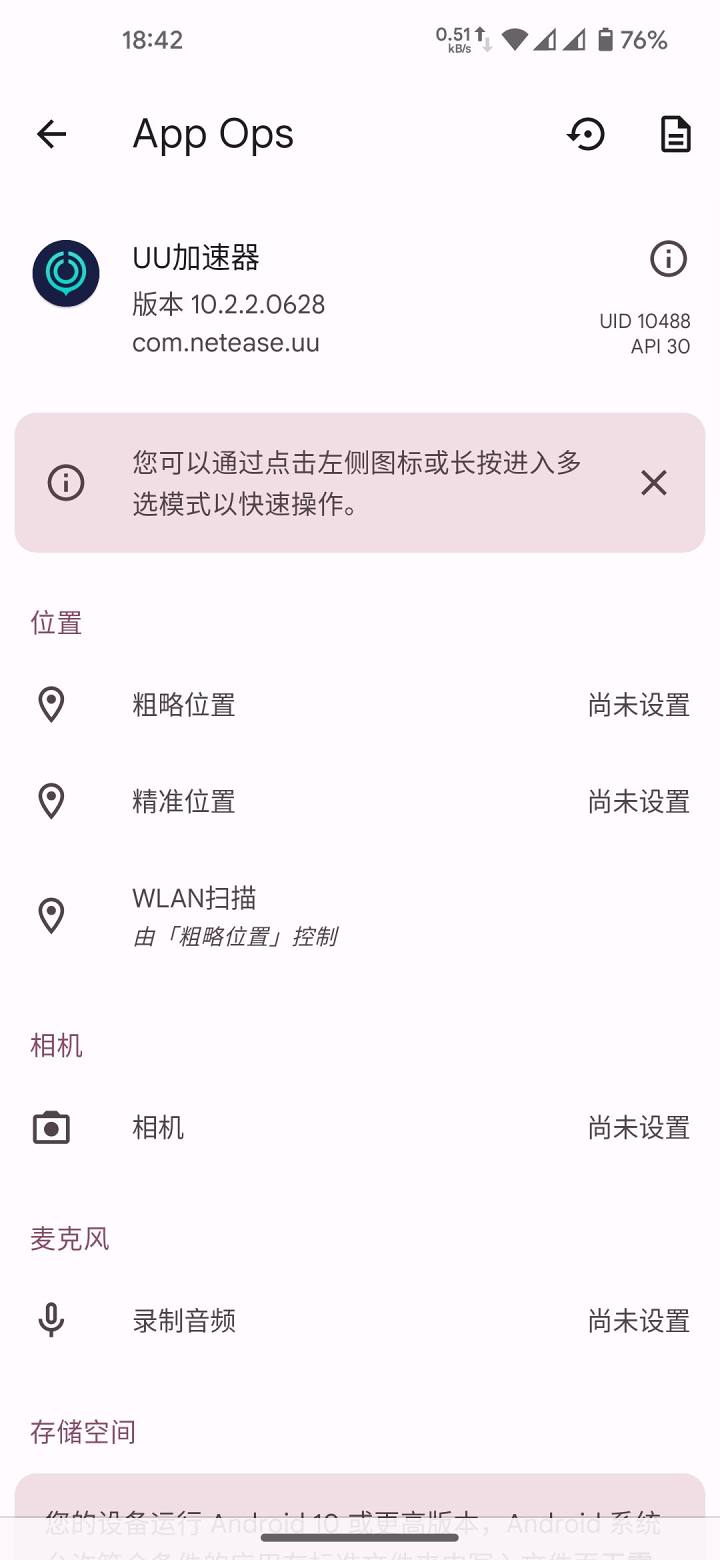Select 录制音频 via its microphone icon
Image resolution: width=720 pixels, height=1560 pixels.
(x=51, y=1321)
